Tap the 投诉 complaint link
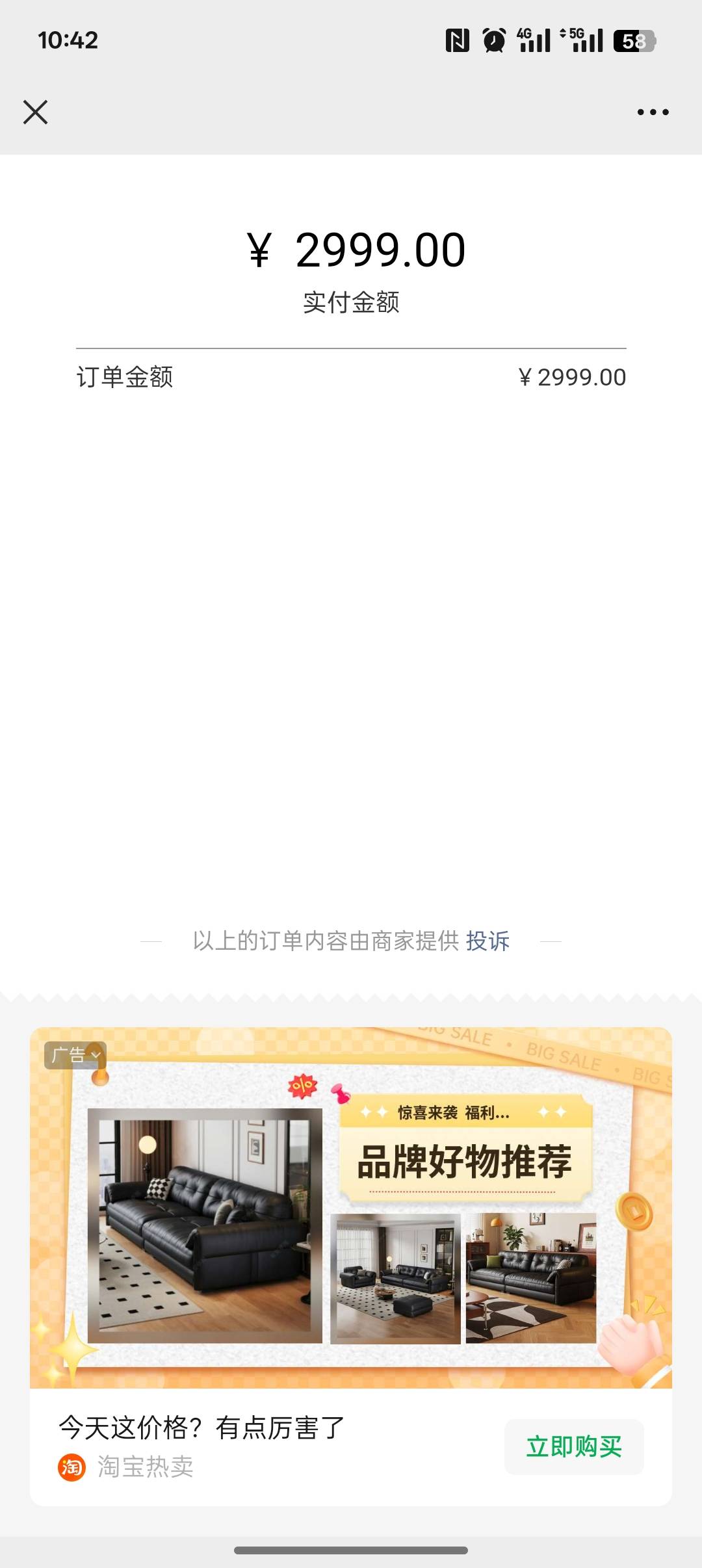The width and height of the screenshot is (702, 1568). (487, 941)
